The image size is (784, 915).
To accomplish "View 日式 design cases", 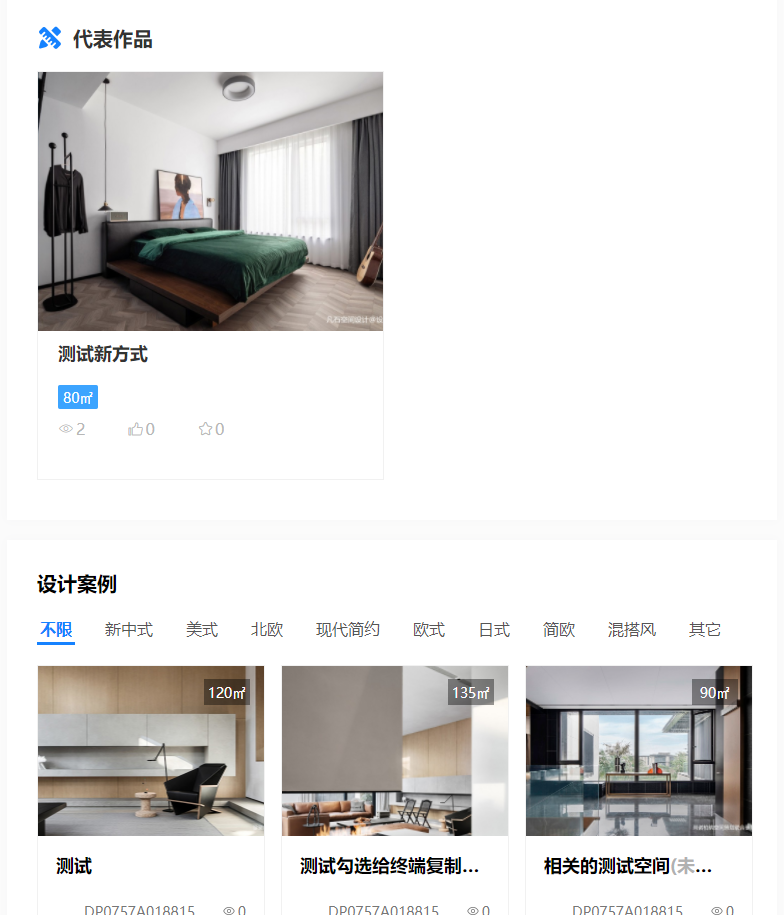I will point(494,630).
